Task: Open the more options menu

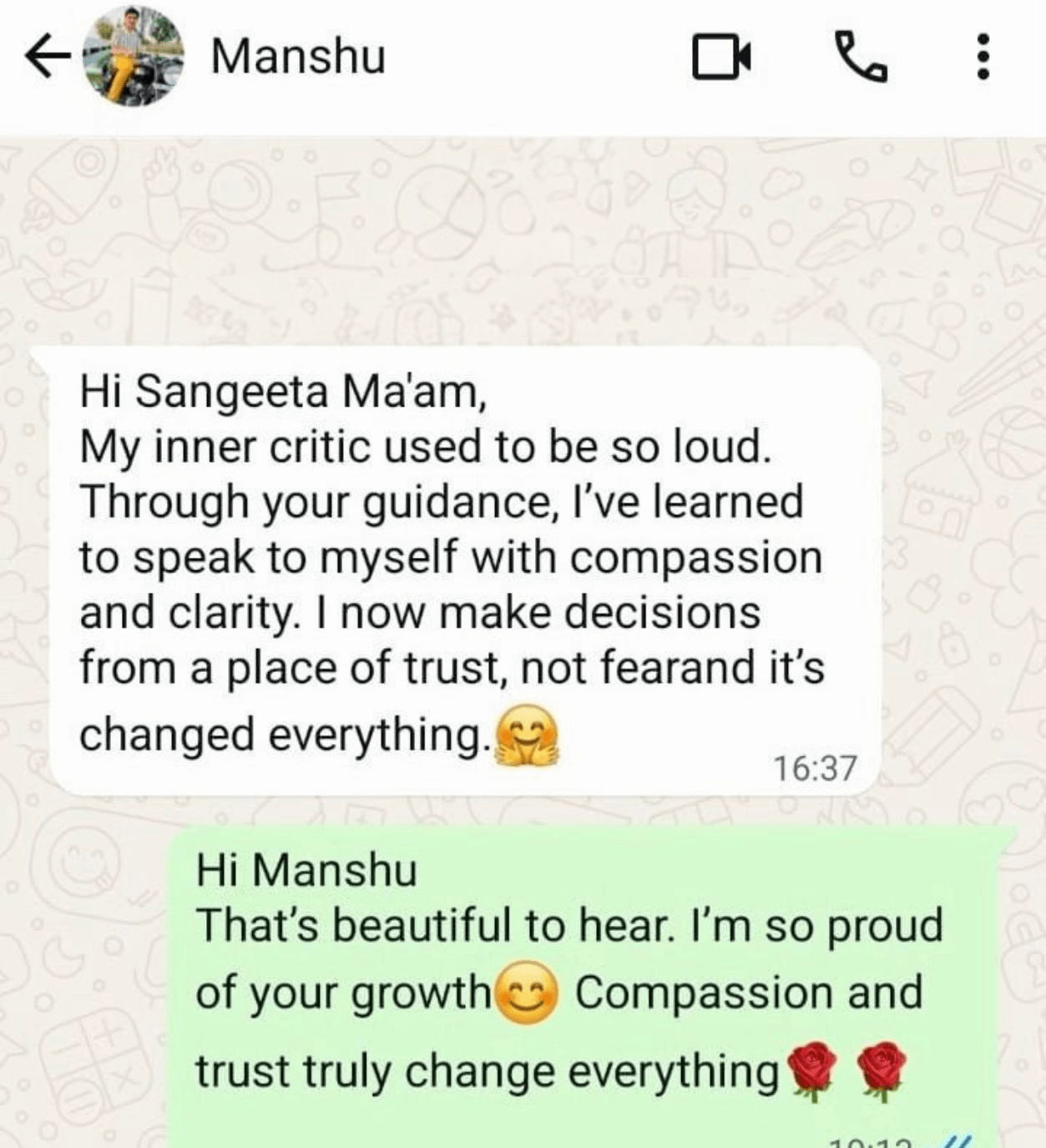Action: click(x=983, y=58)
